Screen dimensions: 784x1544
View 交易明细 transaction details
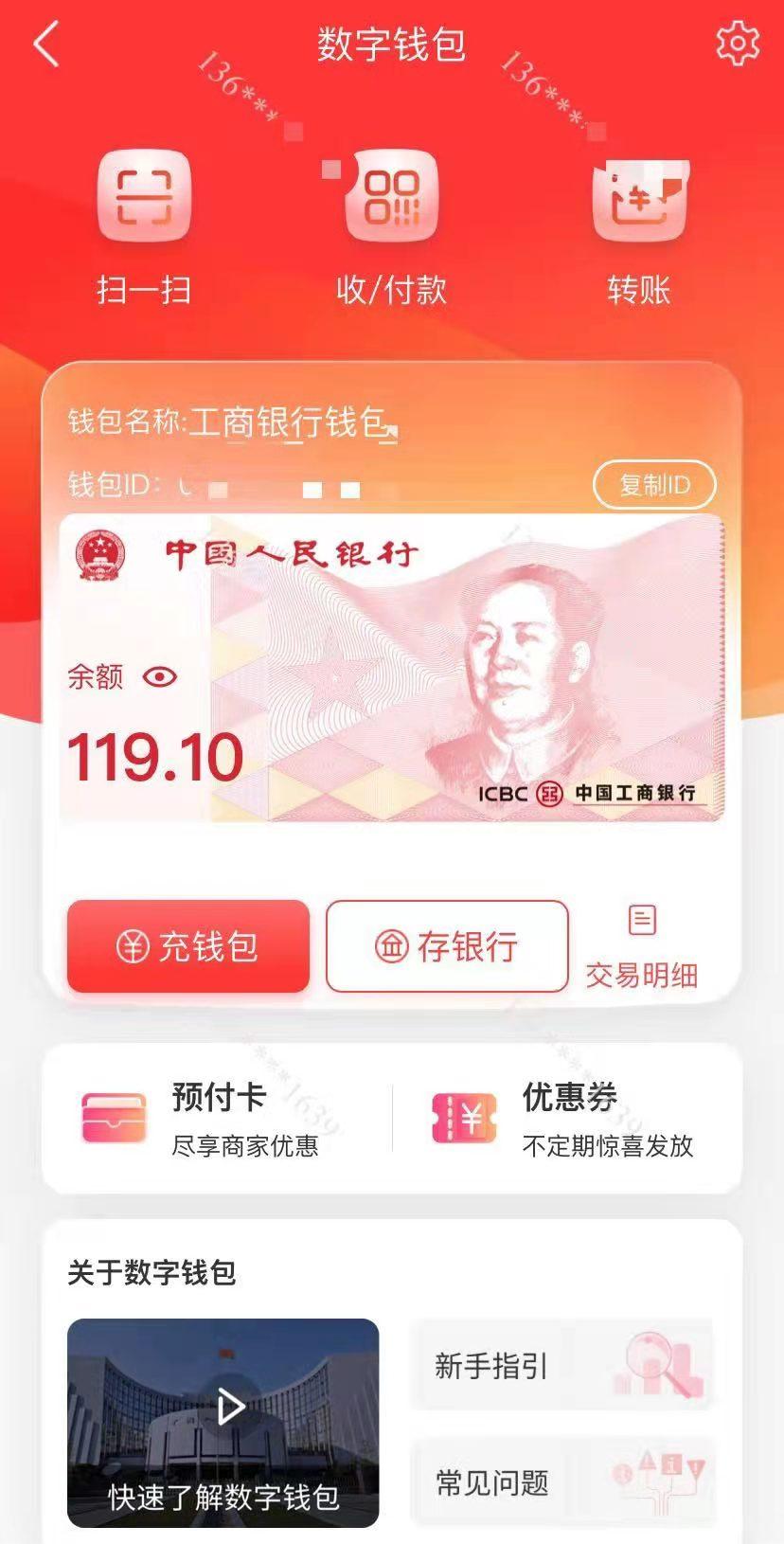pos(642,946)
